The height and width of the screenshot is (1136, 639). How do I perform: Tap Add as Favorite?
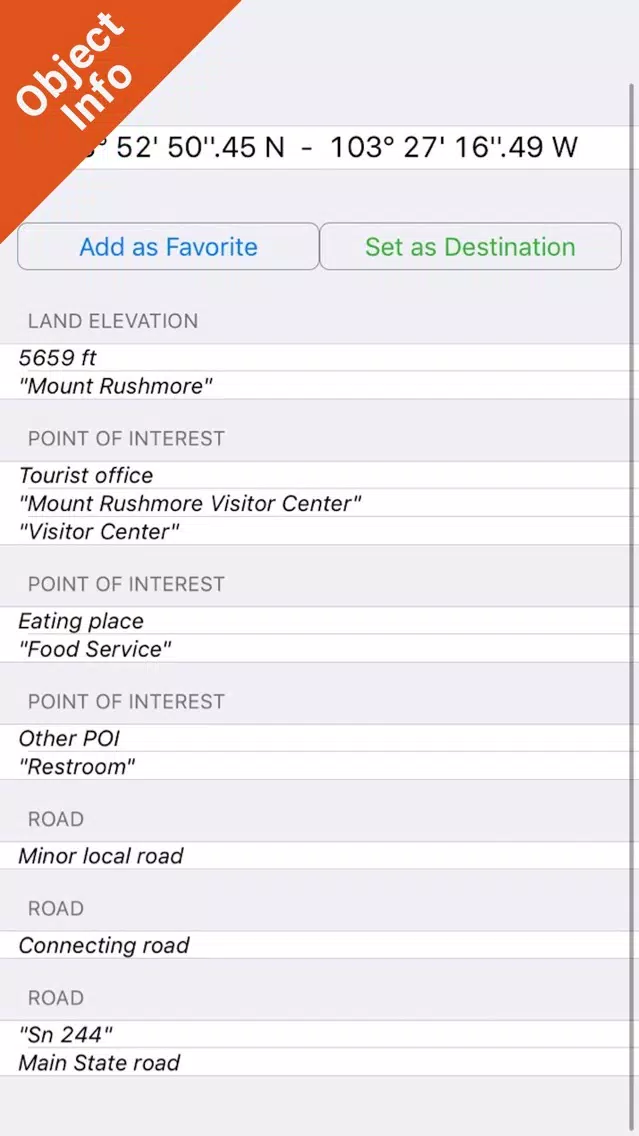coord(168,247)
